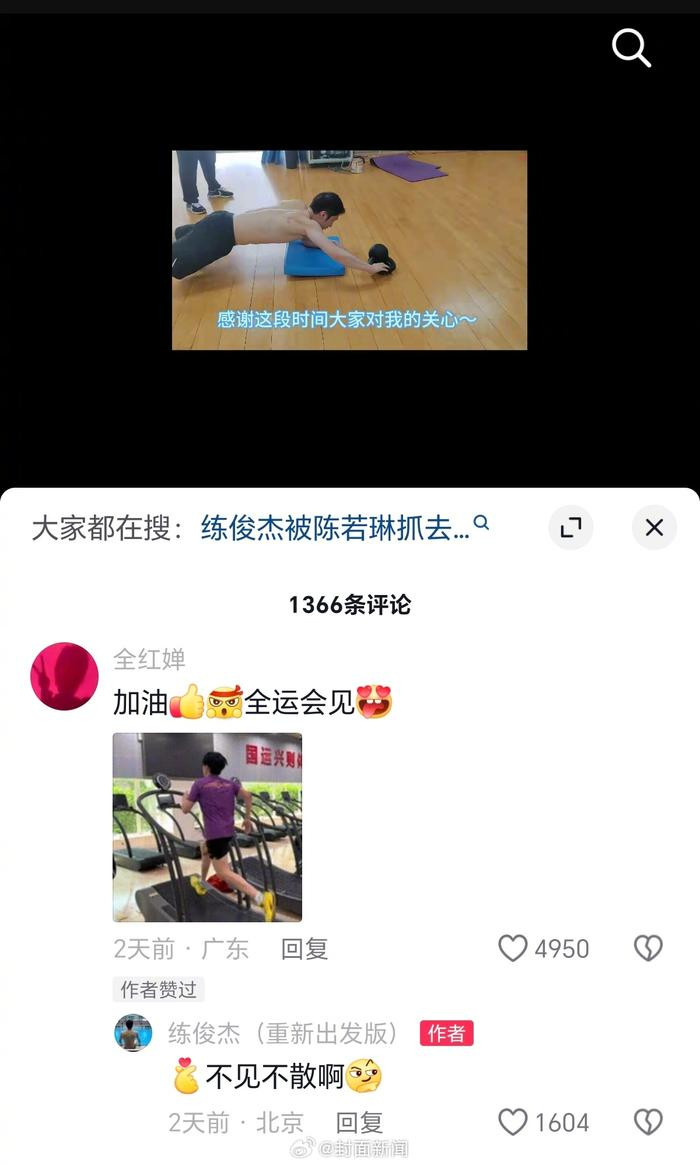Tap the video to play or pause
This screenshot has height=1165, width=700.
click(x=349, y=250)
